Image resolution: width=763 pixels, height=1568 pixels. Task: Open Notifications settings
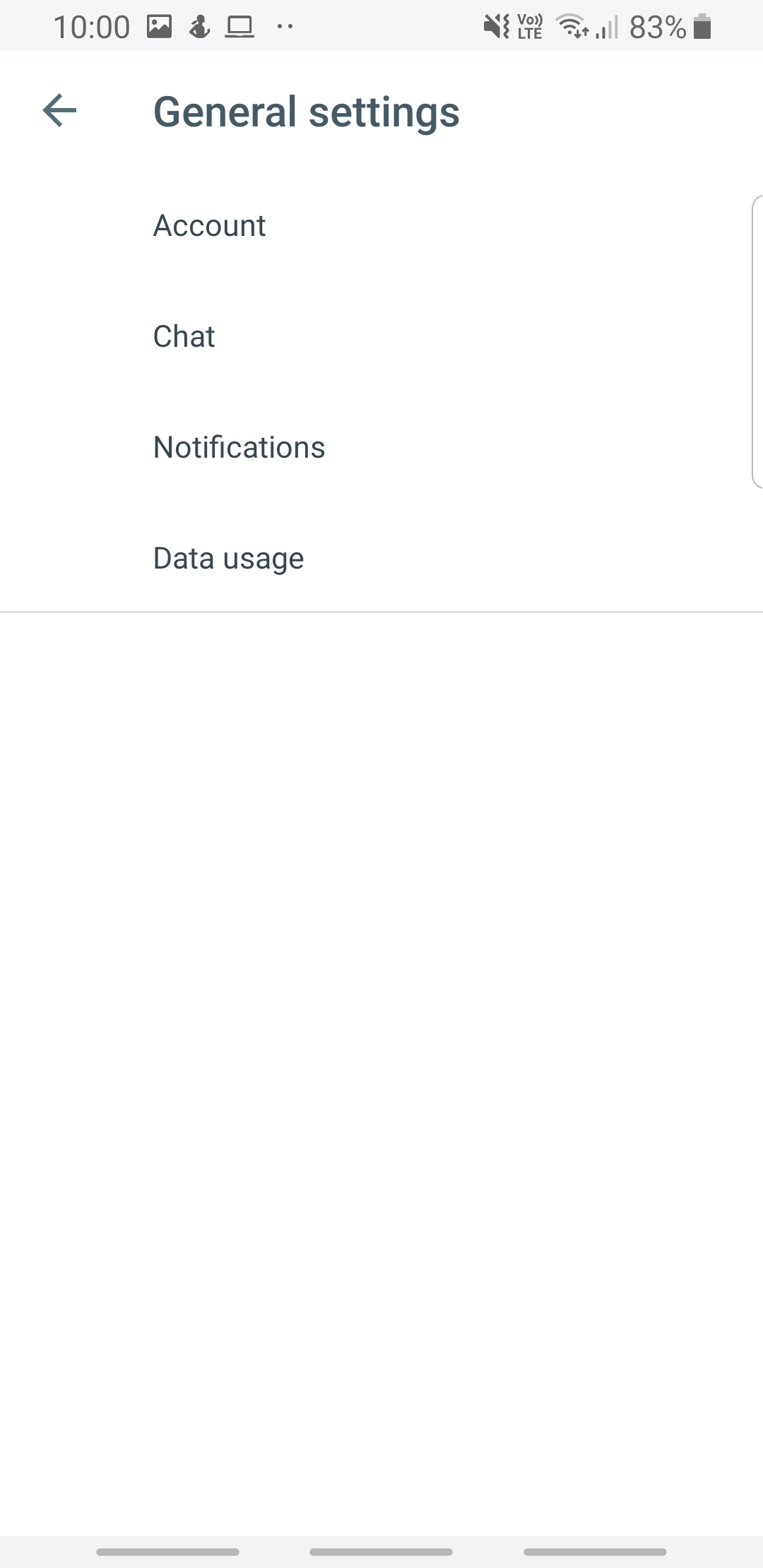click(381, 448)
